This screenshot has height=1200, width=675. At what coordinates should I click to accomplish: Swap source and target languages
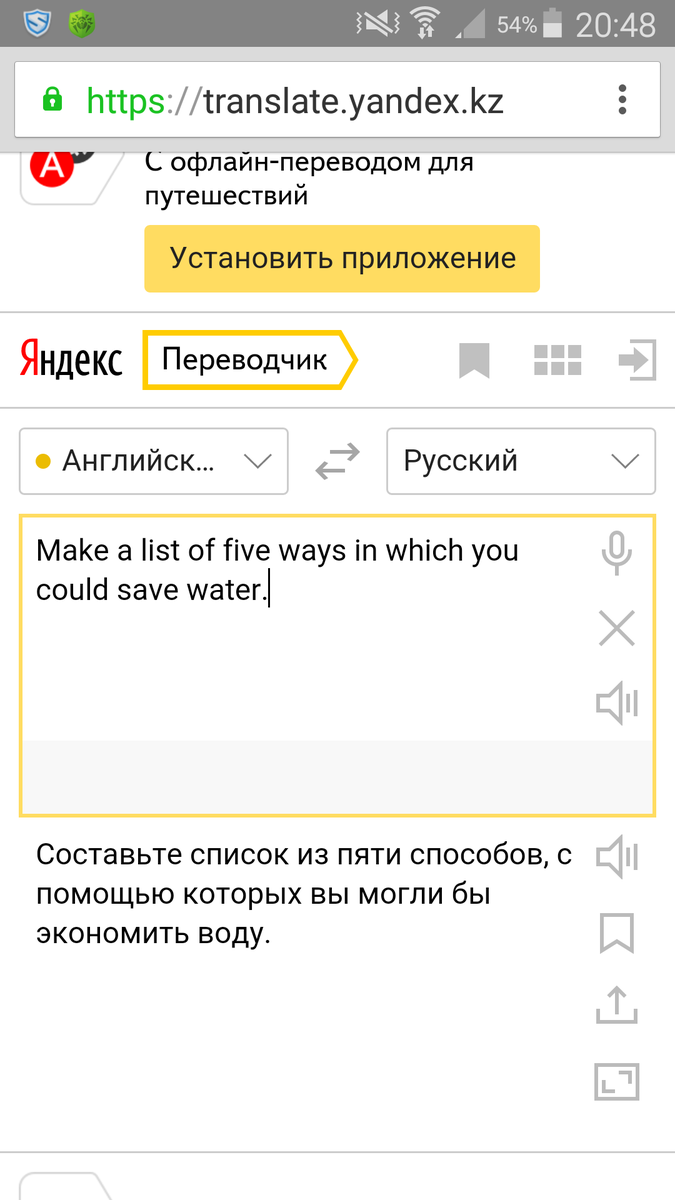click(x=337, y=461)
